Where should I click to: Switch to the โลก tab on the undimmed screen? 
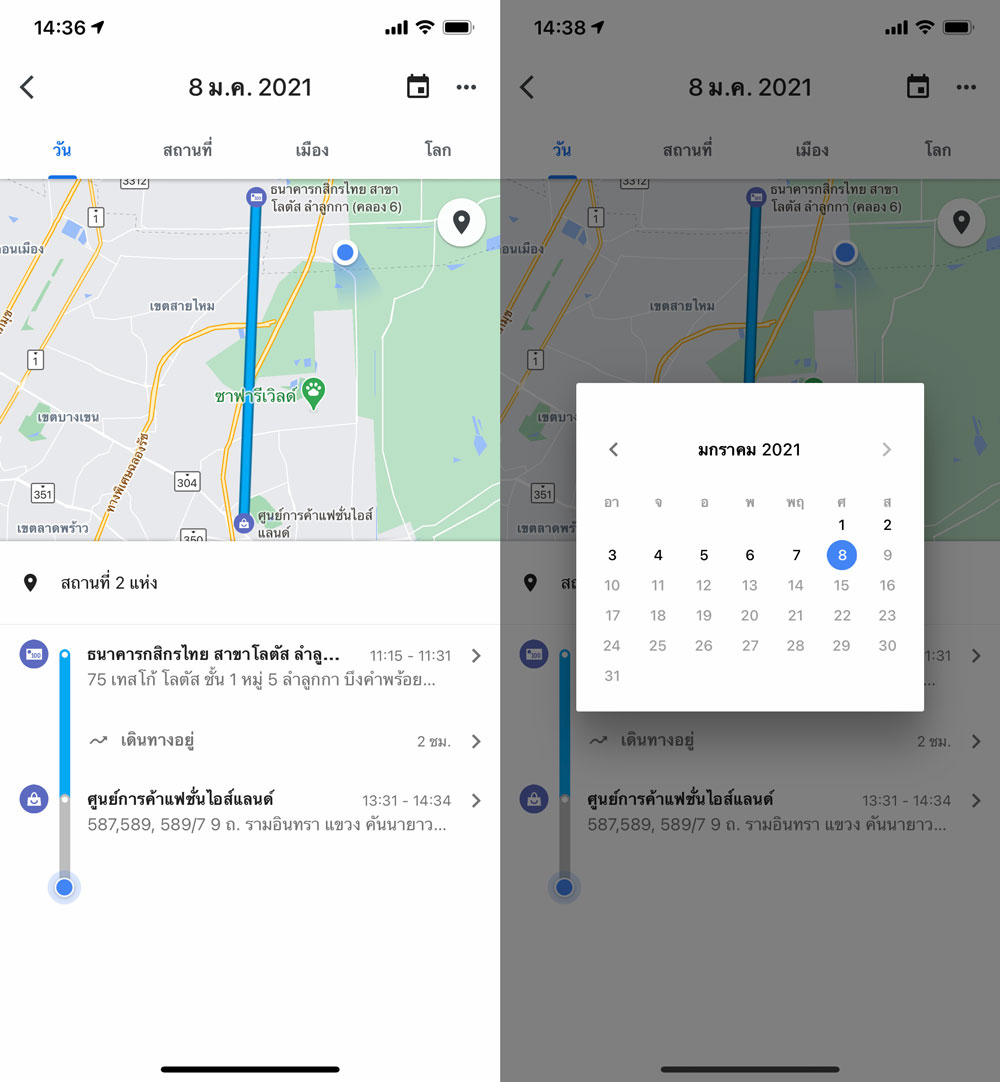(x=437, y=151)
